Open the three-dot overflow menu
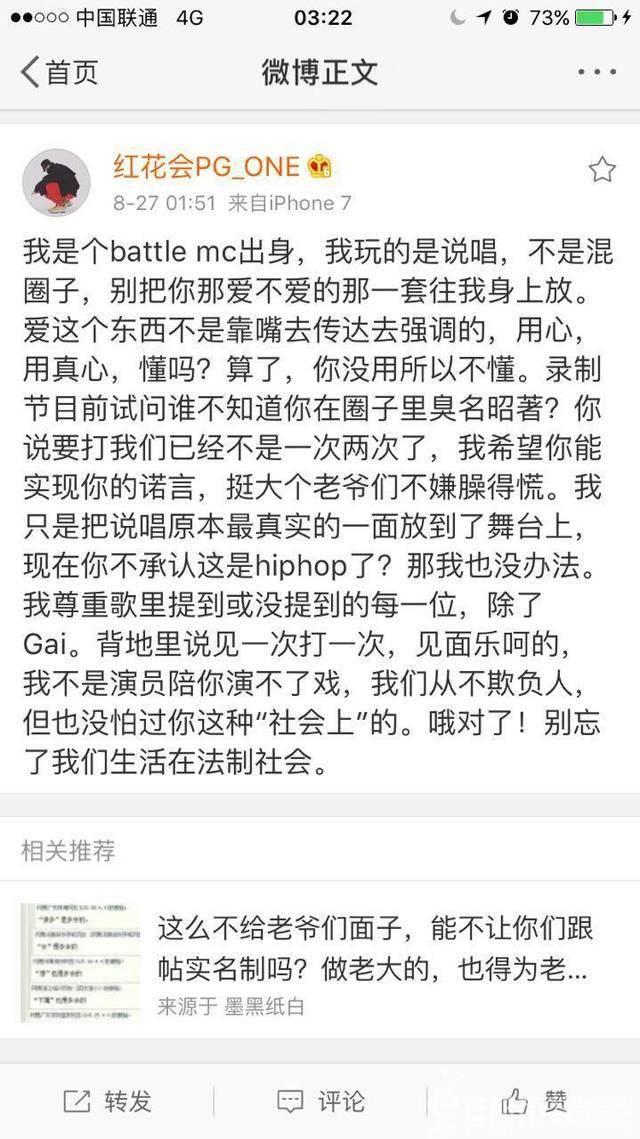 click(x=597, y=73)
